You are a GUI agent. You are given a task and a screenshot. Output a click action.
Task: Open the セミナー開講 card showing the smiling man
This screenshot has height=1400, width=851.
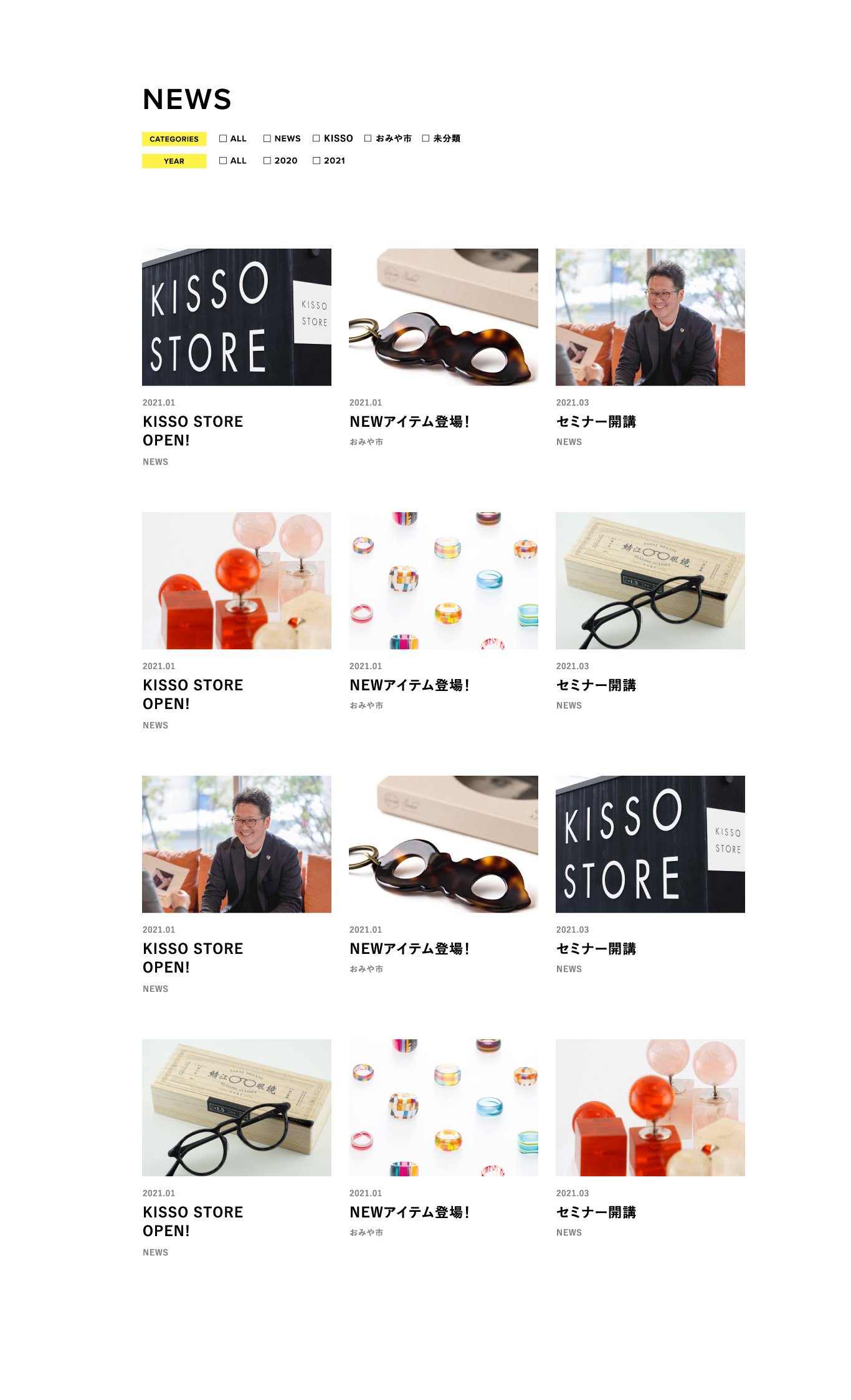point(650,317)
